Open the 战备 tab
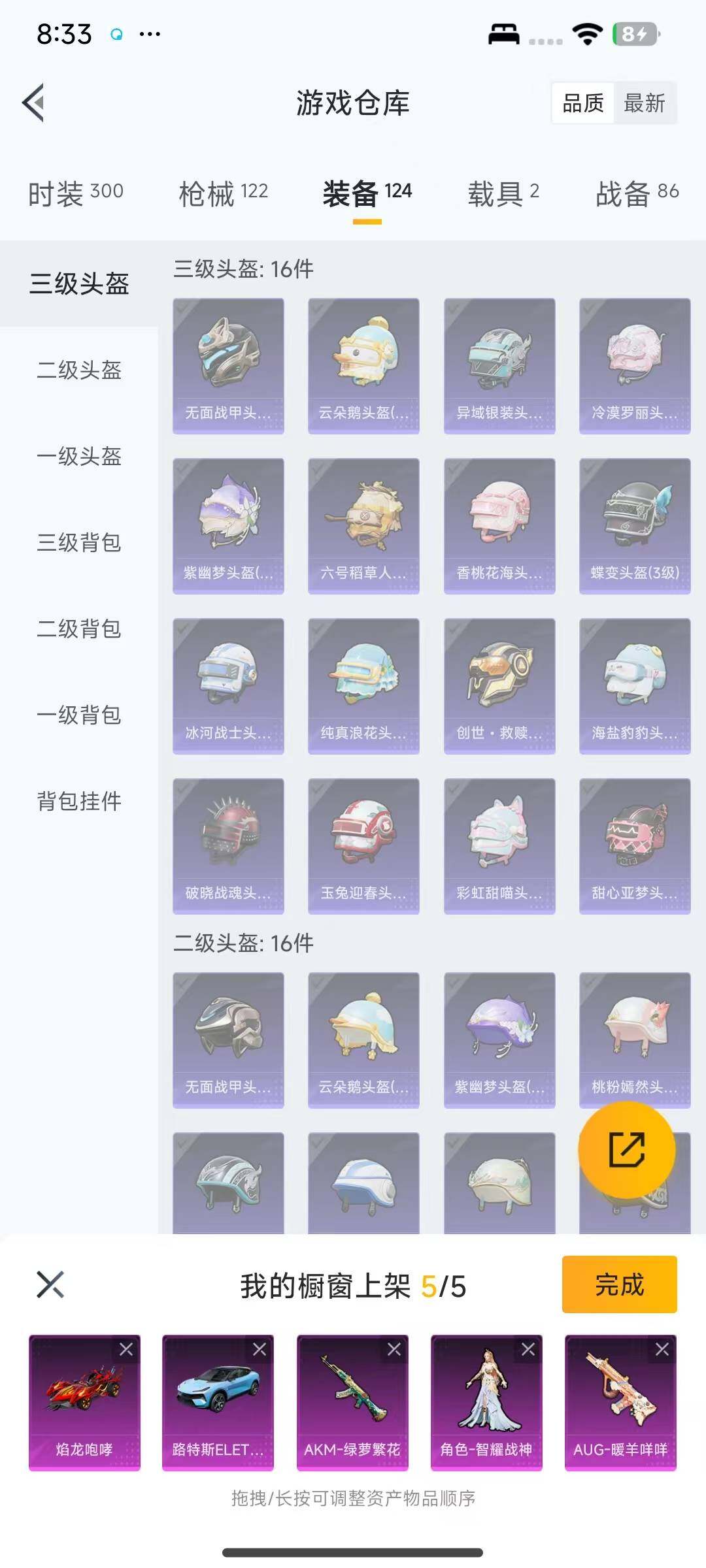 (x=637, y=193)
